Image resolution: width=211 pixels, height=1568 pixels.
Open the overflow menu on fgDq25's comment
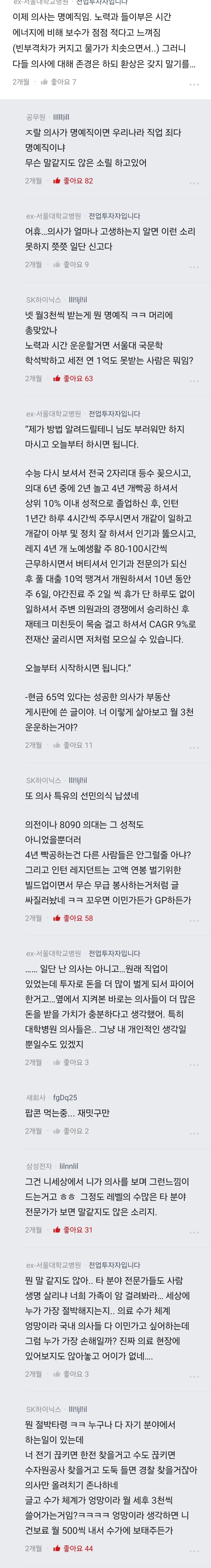coord(194,1133)
